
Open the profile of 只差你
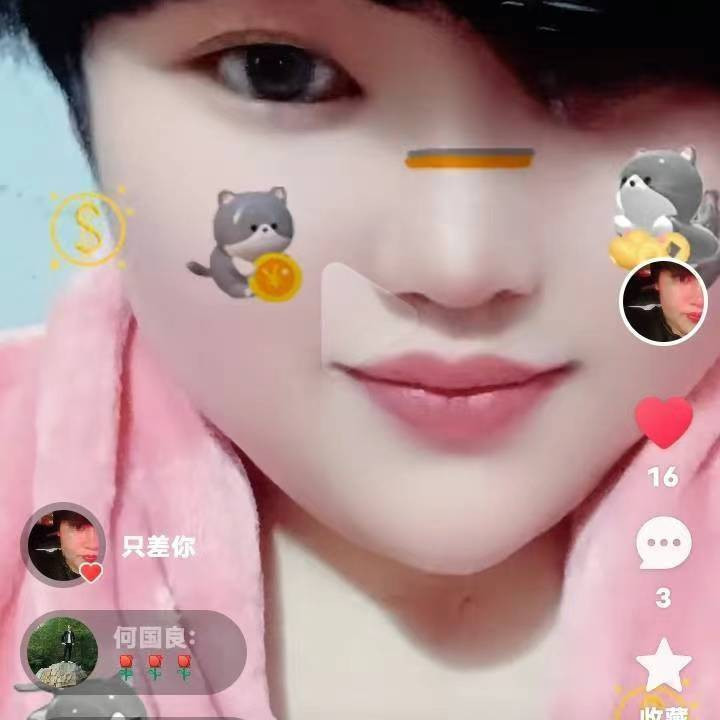coord(63,545)
